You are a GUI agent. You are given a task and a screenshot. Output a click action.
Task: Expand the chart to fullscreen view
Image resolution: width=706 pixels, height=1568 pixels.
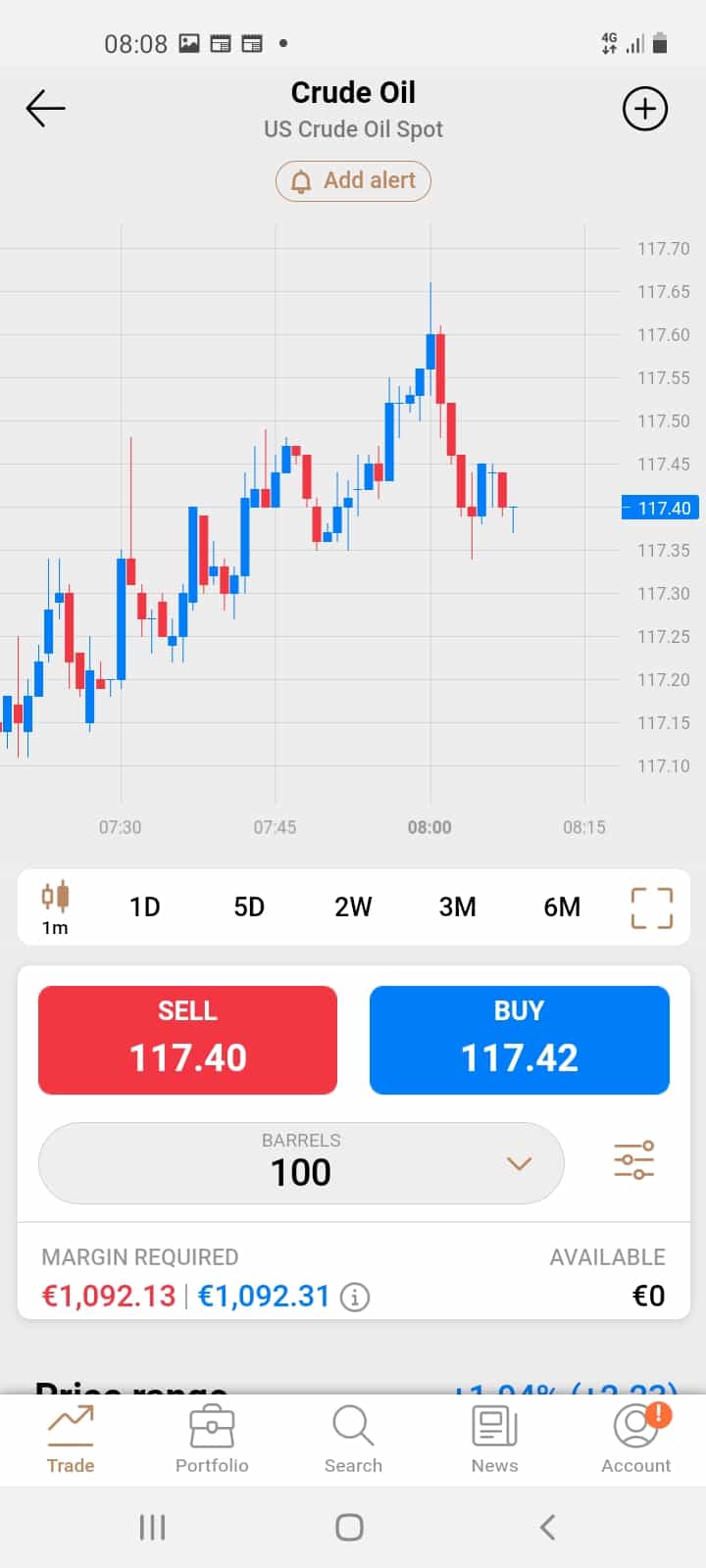[651, 906]
